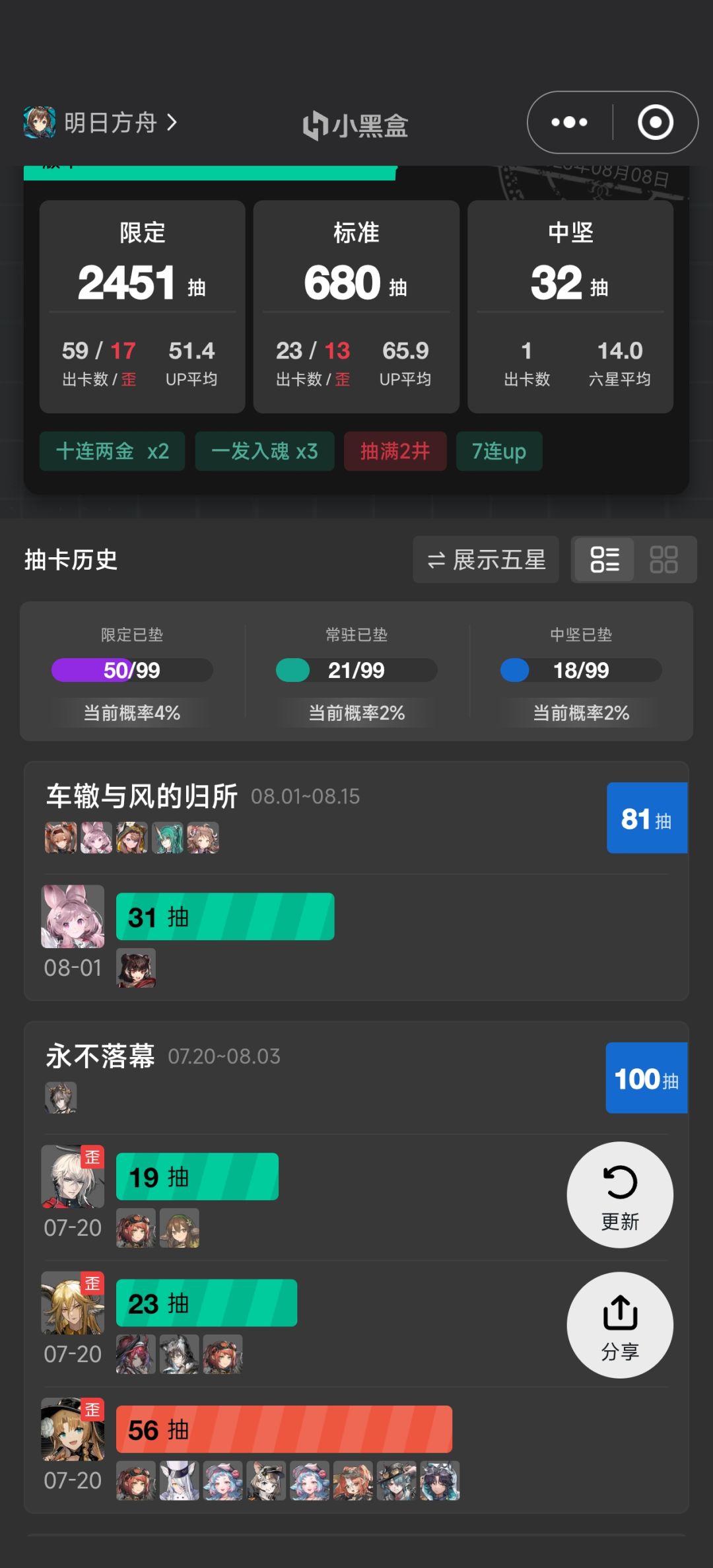
Task: Tap the 十连两金 x2 tag
Action: [x=112, y=452]
